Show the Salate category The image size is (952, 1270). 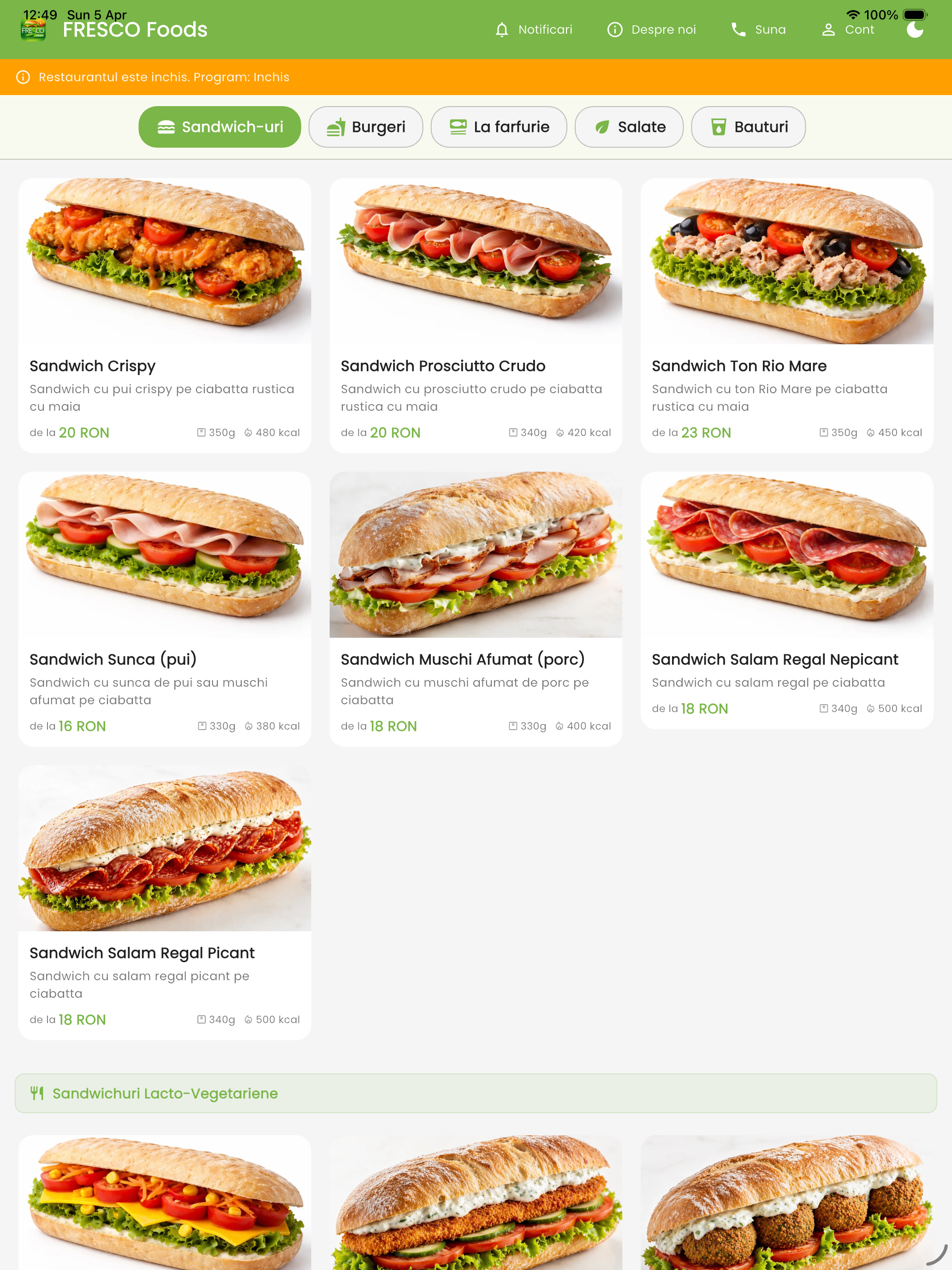point(628,127)
